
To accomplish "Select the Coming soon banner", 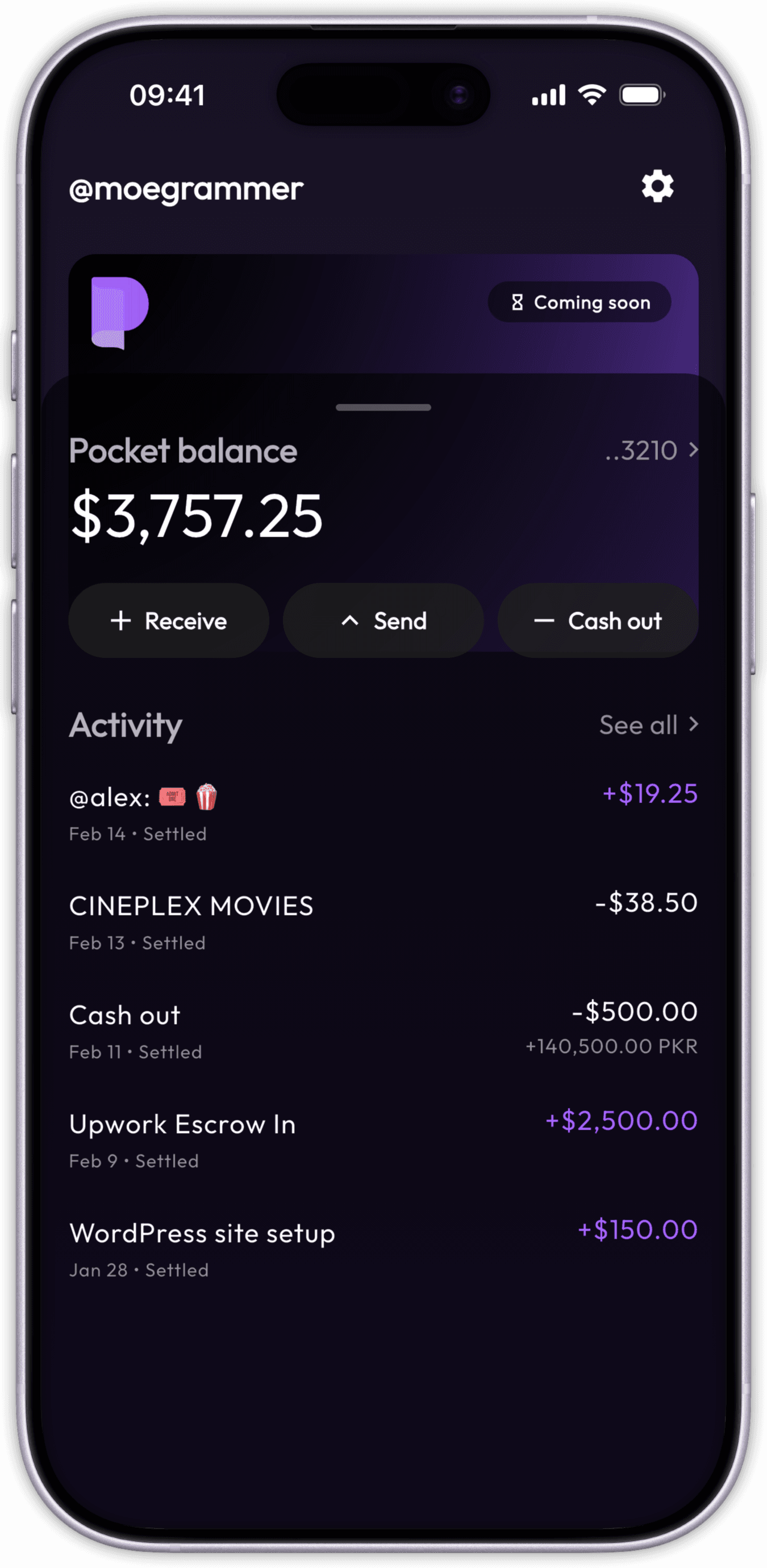I will pos(578,302).
